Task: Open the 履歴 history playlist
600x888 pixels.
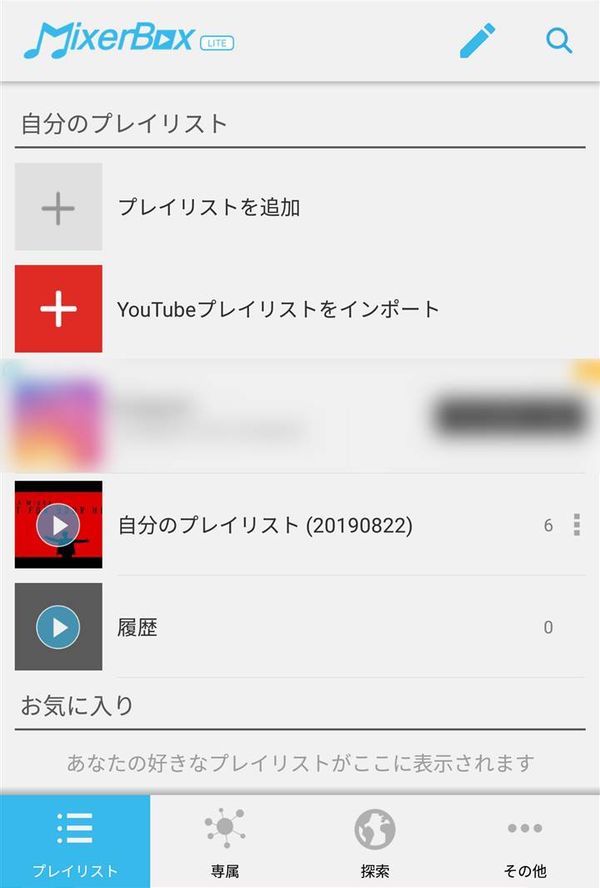Action: point(300,626)
